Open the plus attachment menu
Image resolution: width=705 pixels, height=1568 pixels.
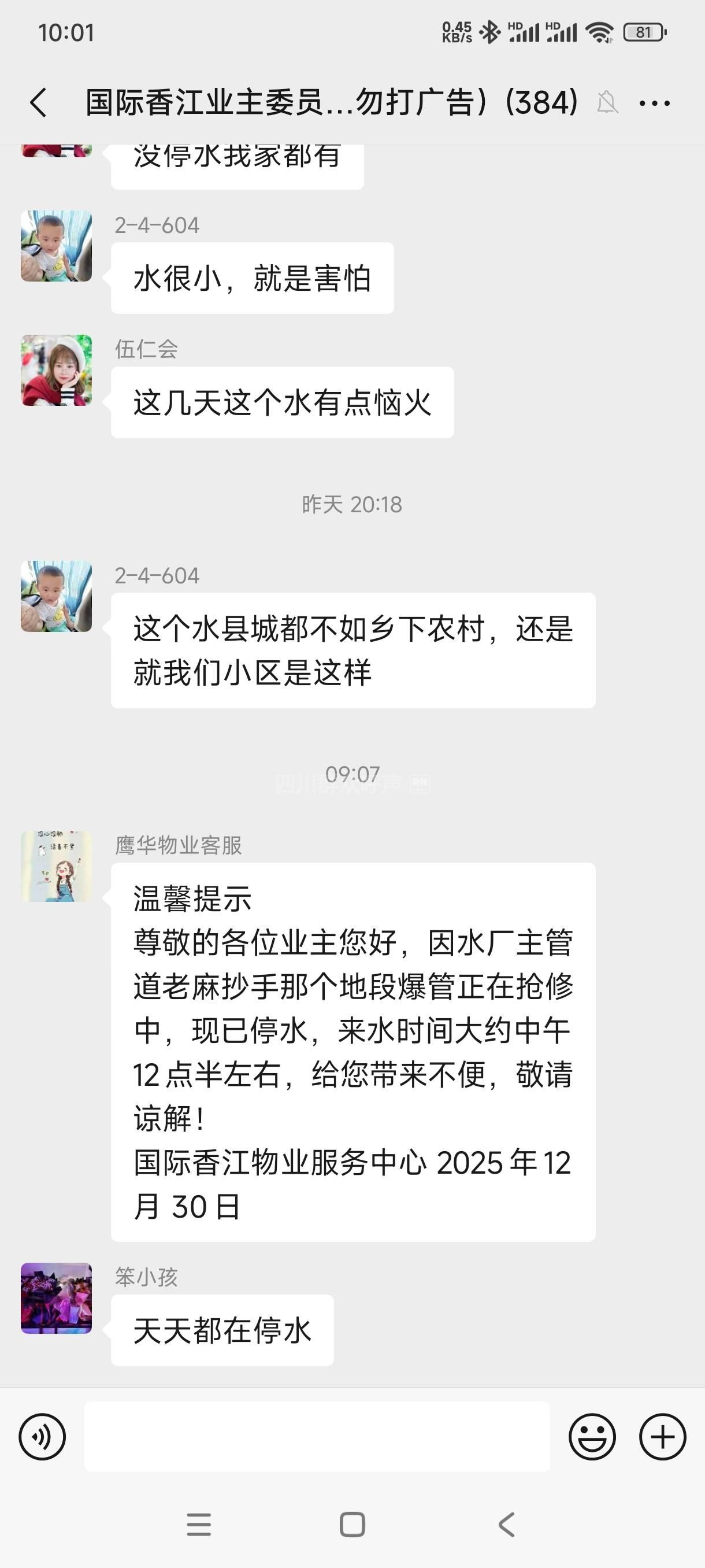click(x=662, y=1437)
